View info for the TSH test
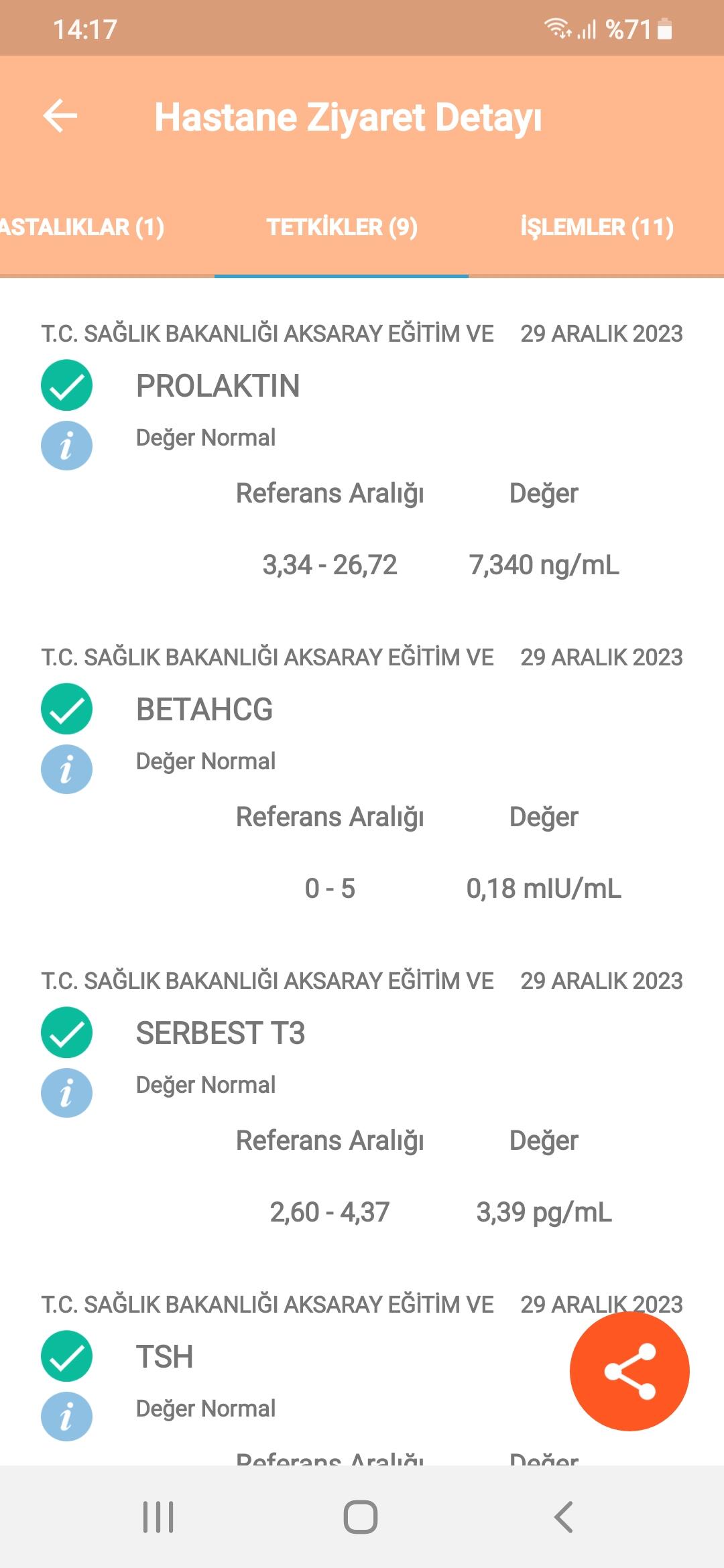The image size is (724, 1568). click(66, 1417)
